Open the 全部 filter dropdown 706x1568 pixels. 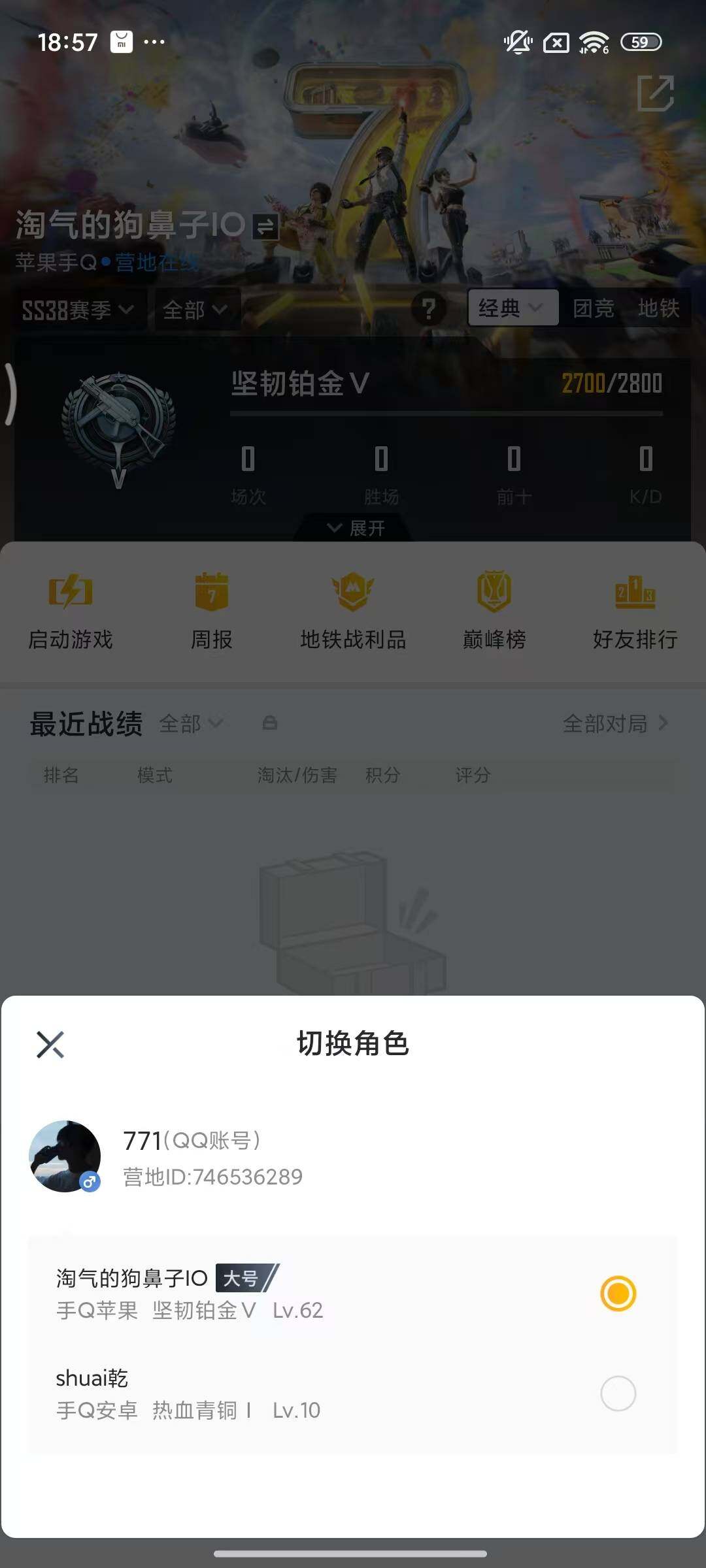(x=195, y=310)
